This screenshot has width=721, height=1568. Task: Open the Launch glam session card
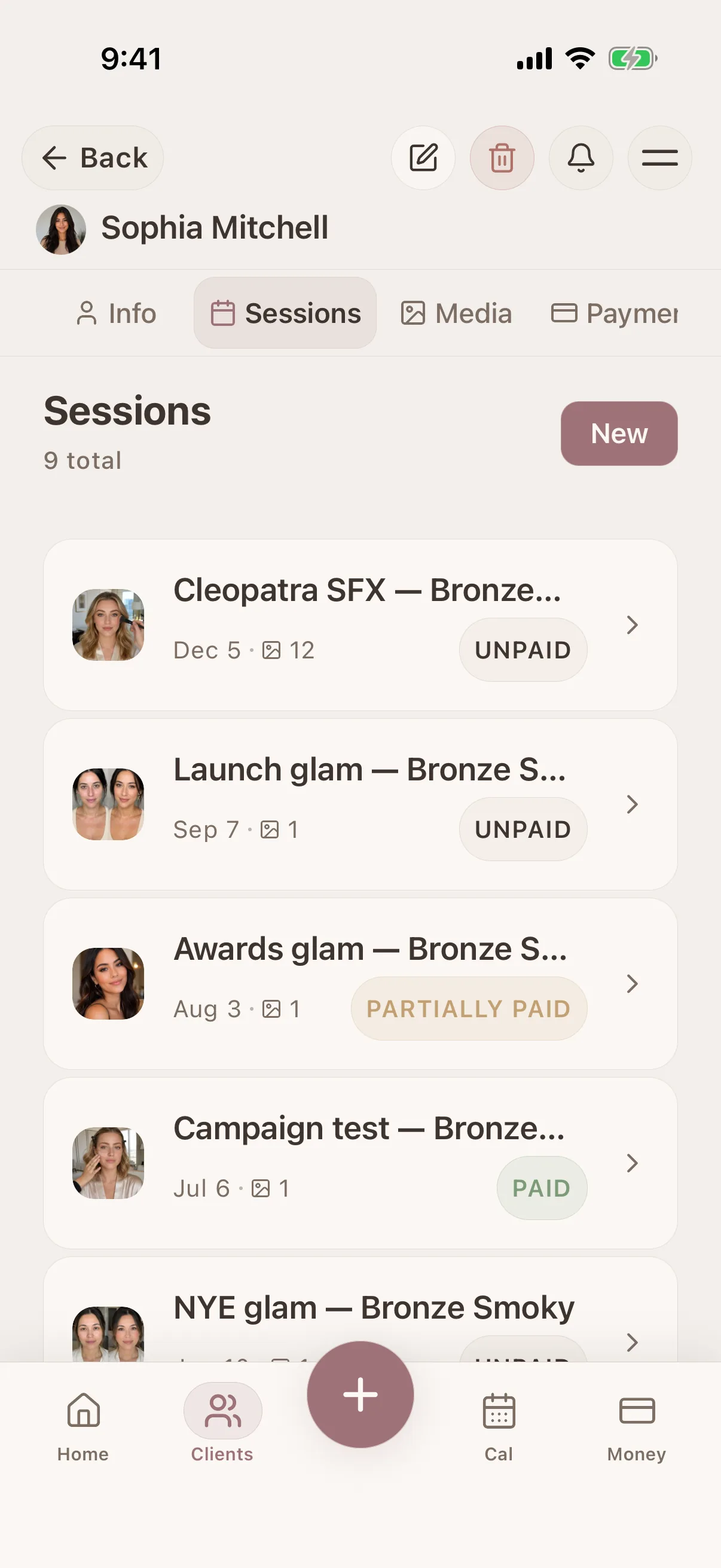point(360,804)
